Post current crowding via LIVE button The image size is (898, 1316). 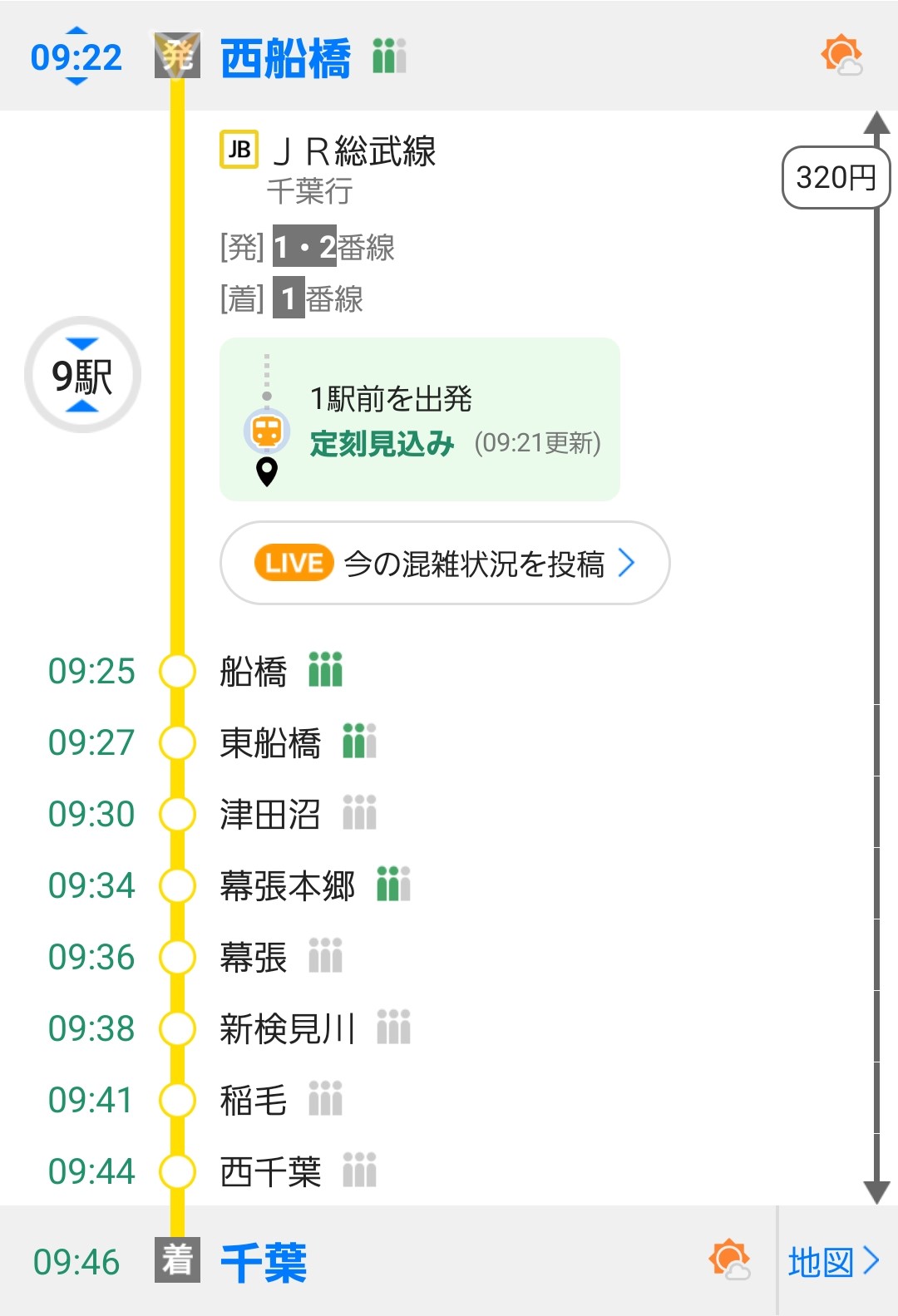(x=445, y=564)
